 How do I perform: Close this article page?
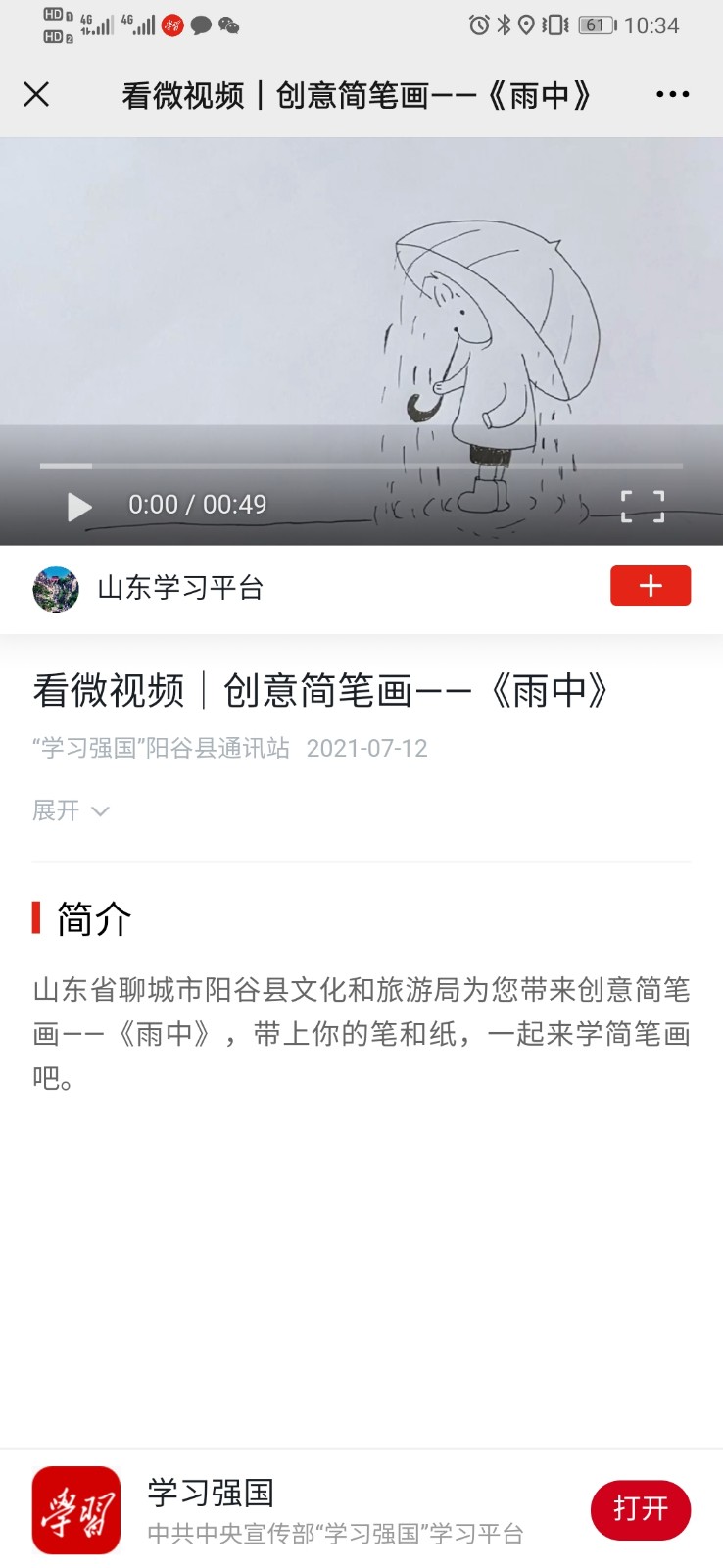[36, 94]
